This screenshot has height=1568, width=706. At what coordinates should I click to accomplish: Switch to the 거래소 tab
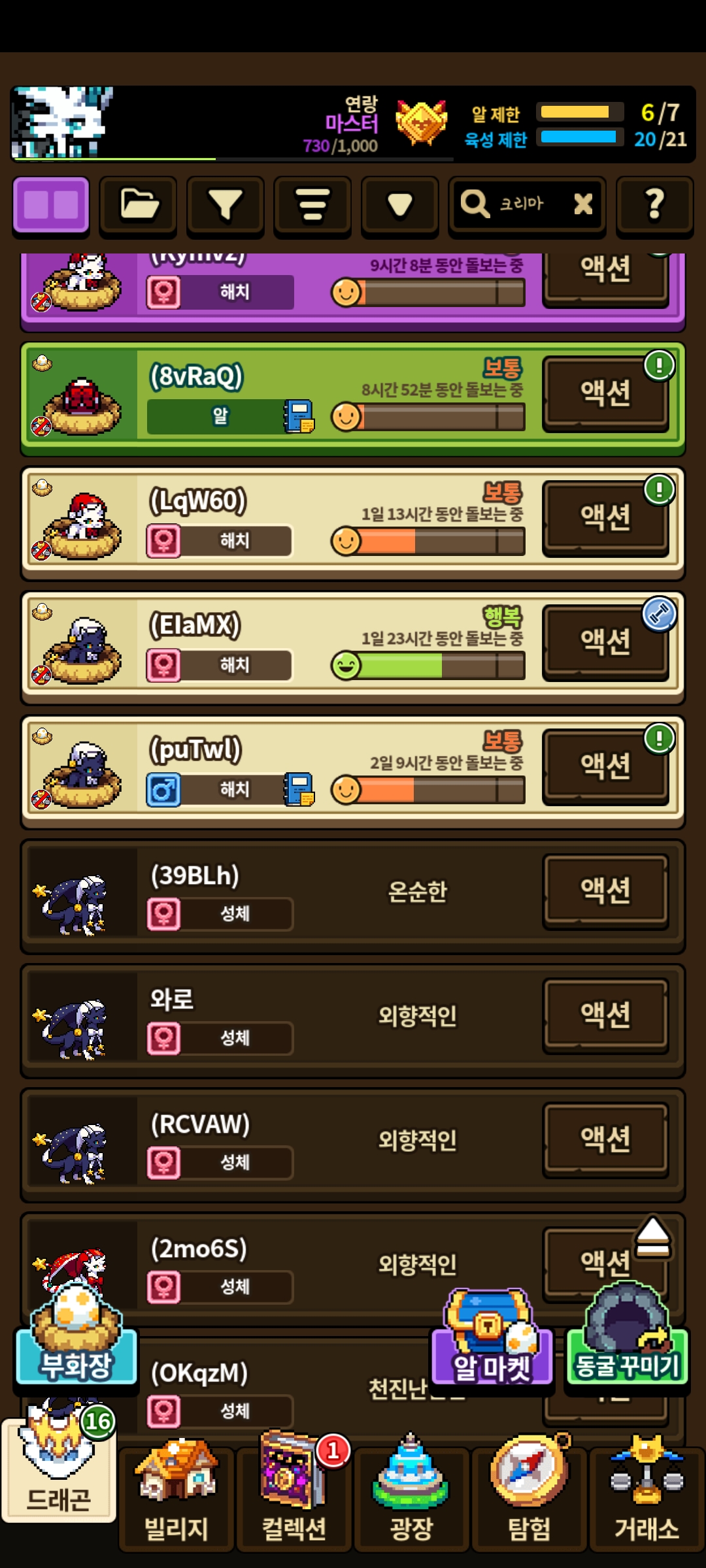coord(647,1496)
